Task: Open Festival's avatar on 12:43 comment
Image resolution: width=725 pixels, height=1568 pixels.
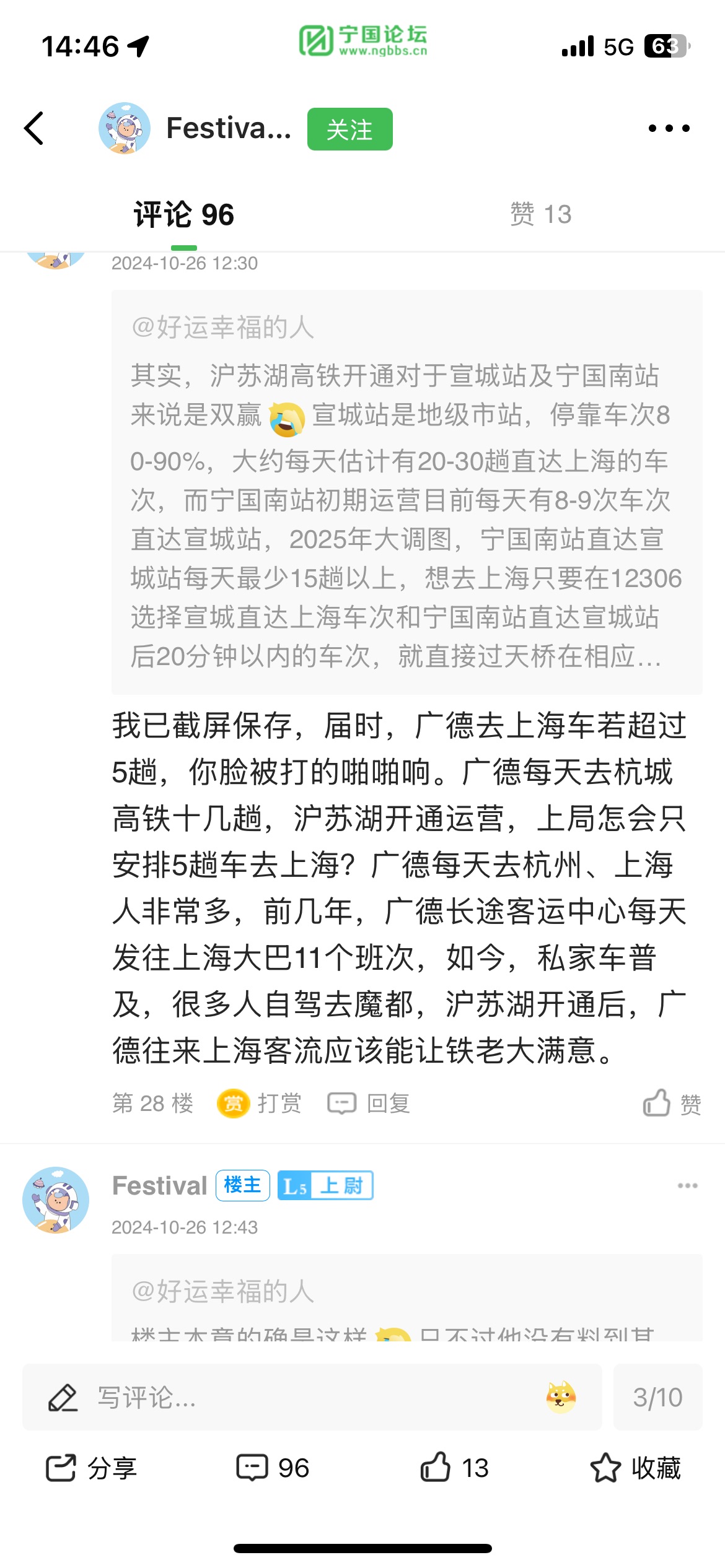Action: [56, 1200]
